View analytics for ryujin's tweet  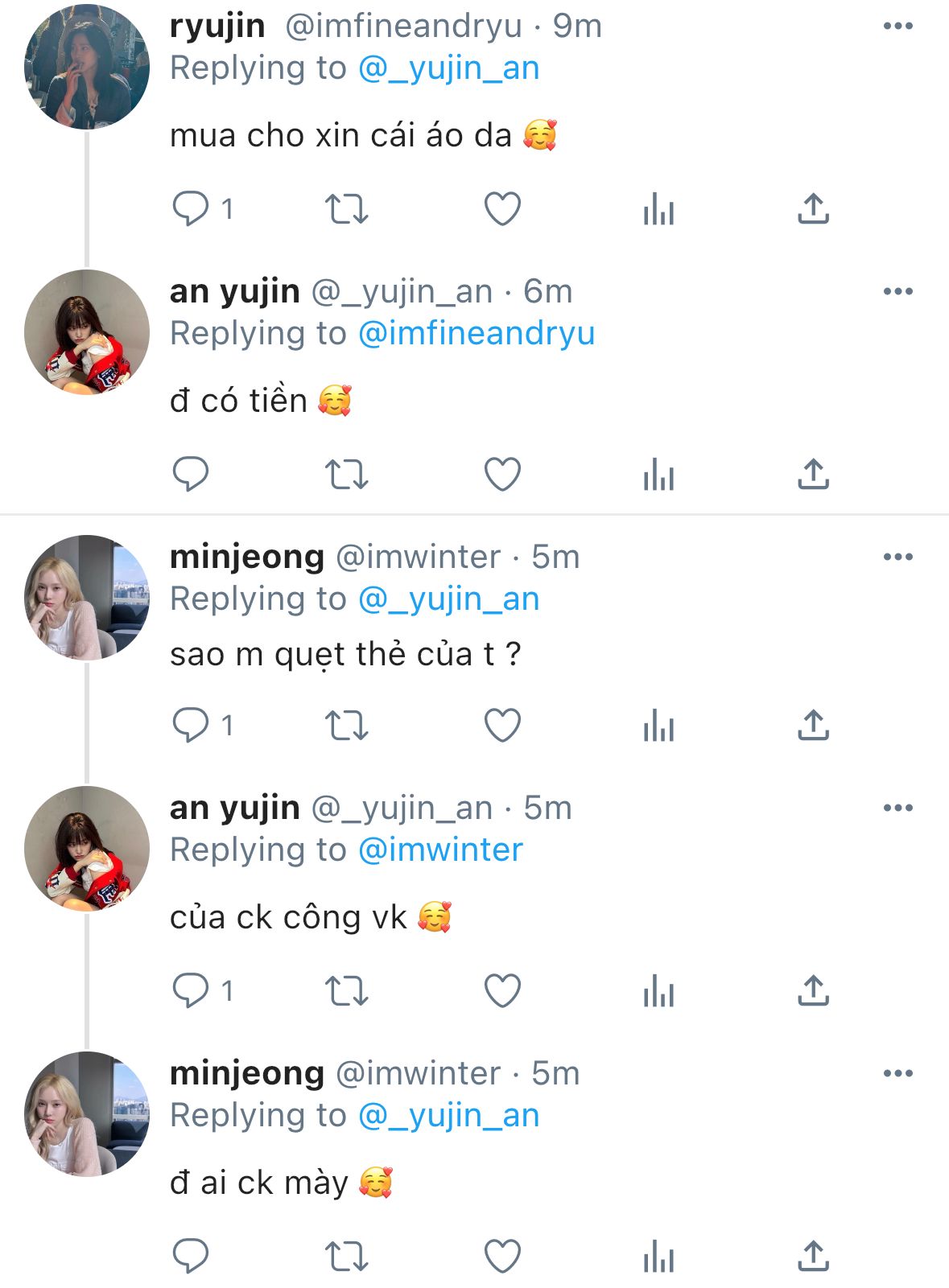[x=658, y=209]
